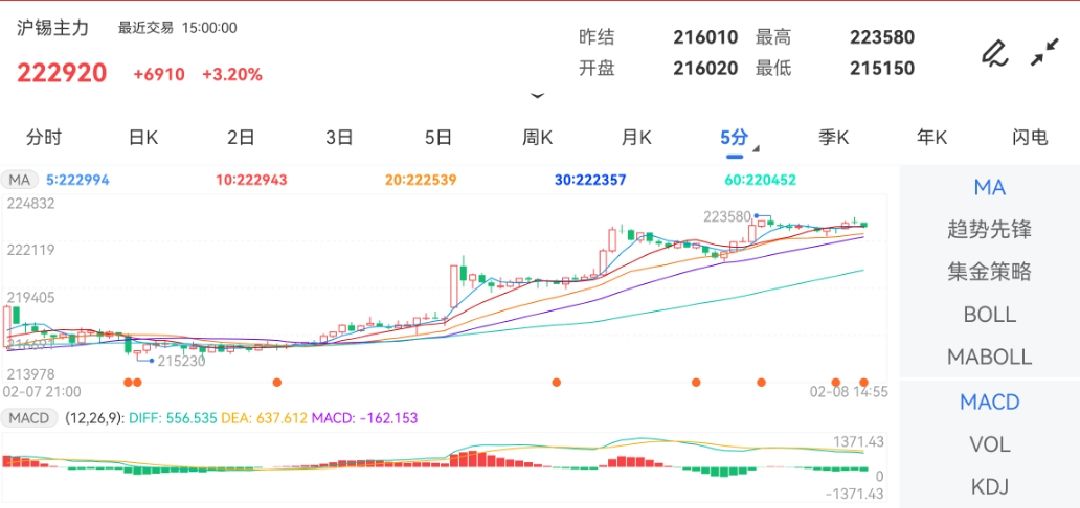Open the 闪电 lightning tab
Image resolution: width=1080 pixels, height=508 pixels.
click(x=1030, y=138)
